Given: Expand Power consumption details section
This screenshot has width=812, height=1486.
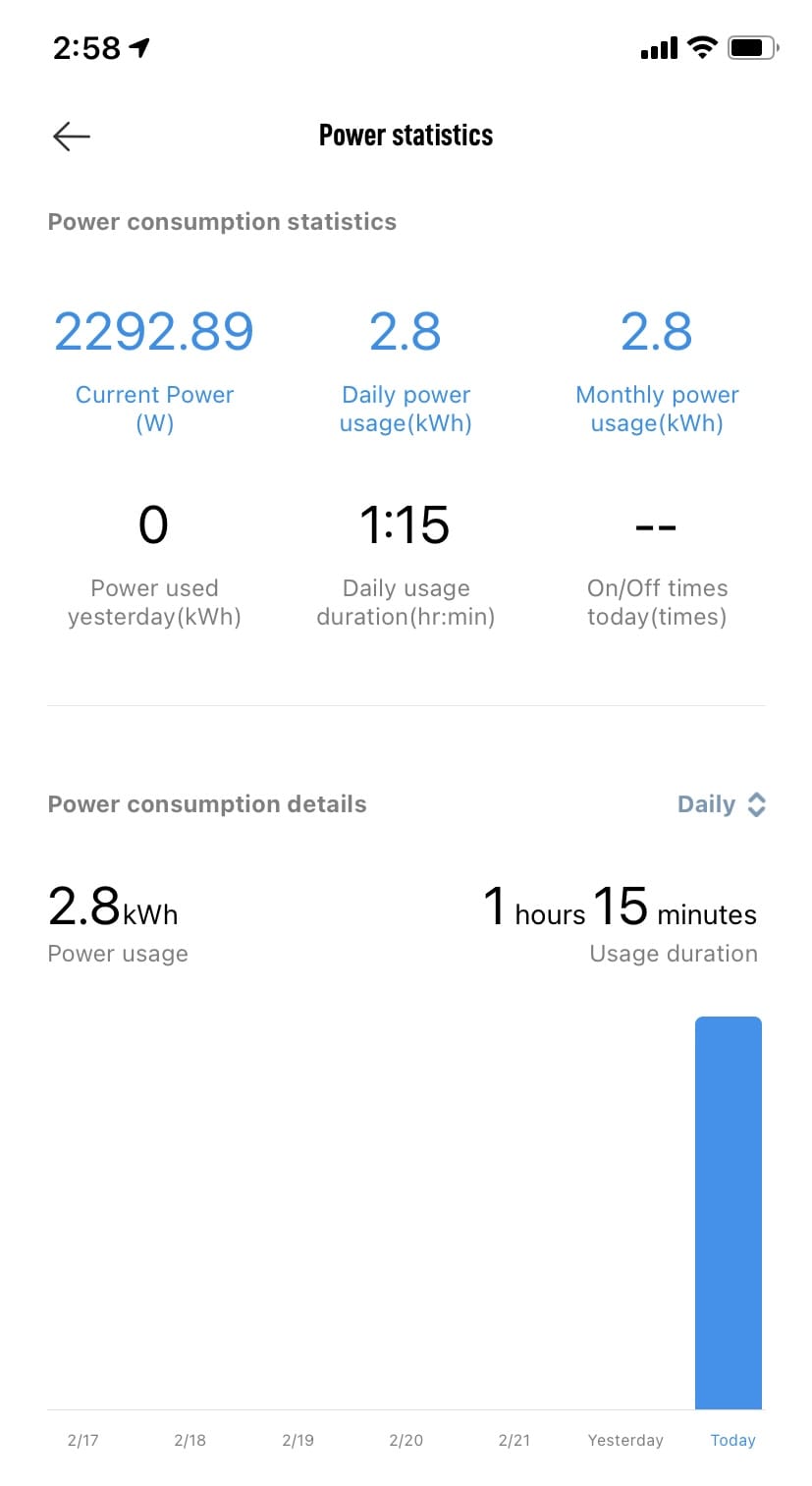Looking at the screenshot, I should click(206, 803).
